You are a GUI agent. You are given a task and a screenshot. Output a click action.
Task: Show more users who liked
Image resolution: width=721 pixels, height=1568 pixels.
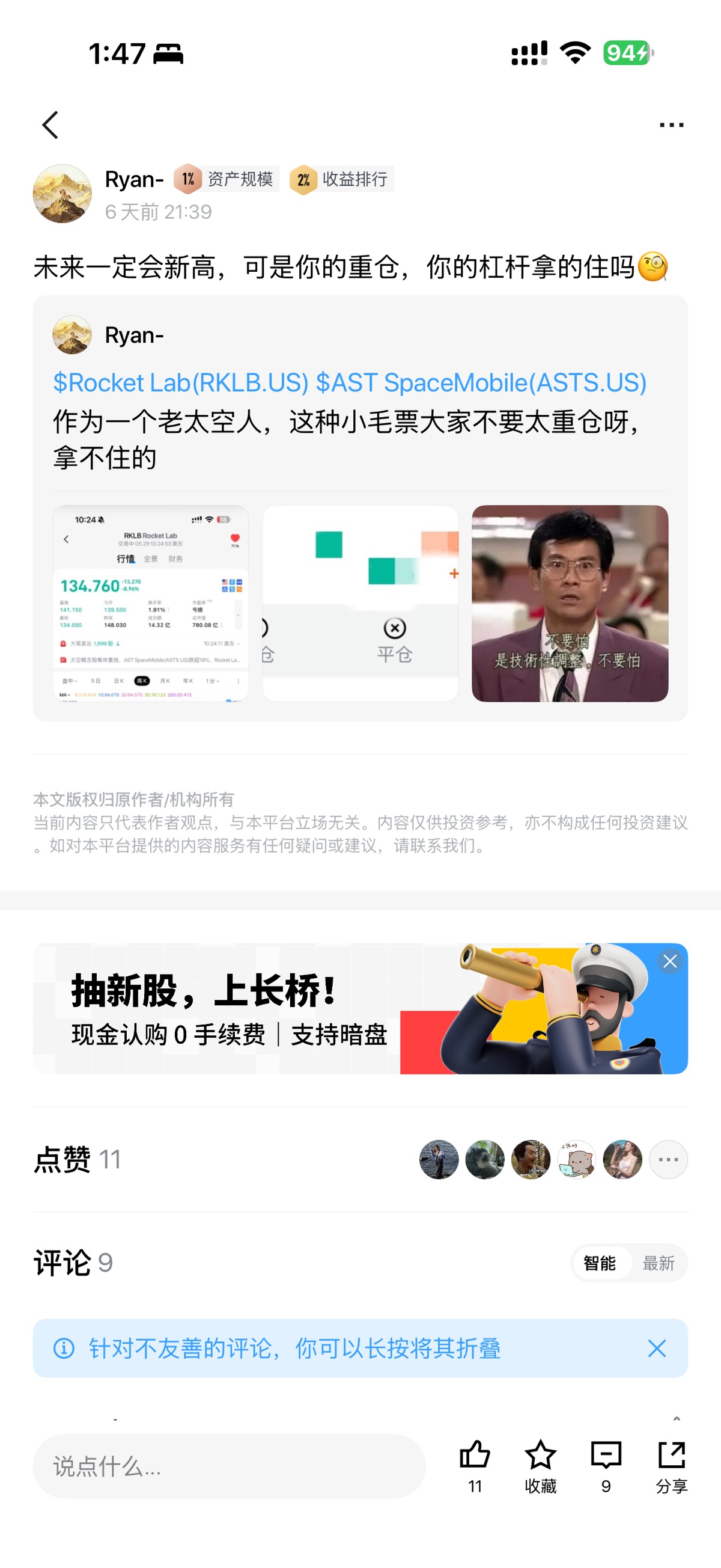point(668,1160)
